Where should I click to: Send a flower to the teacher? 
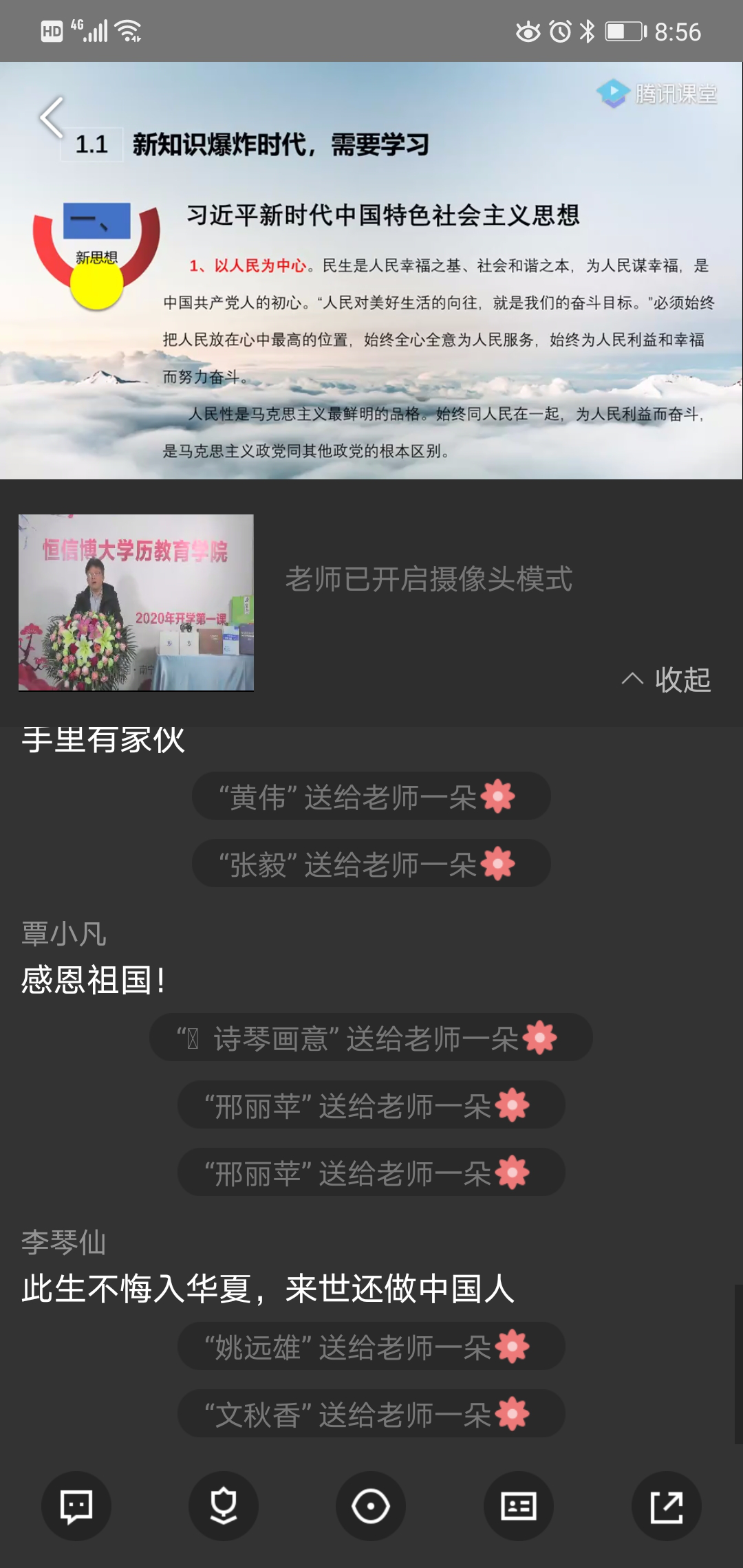coord(224,1506)
